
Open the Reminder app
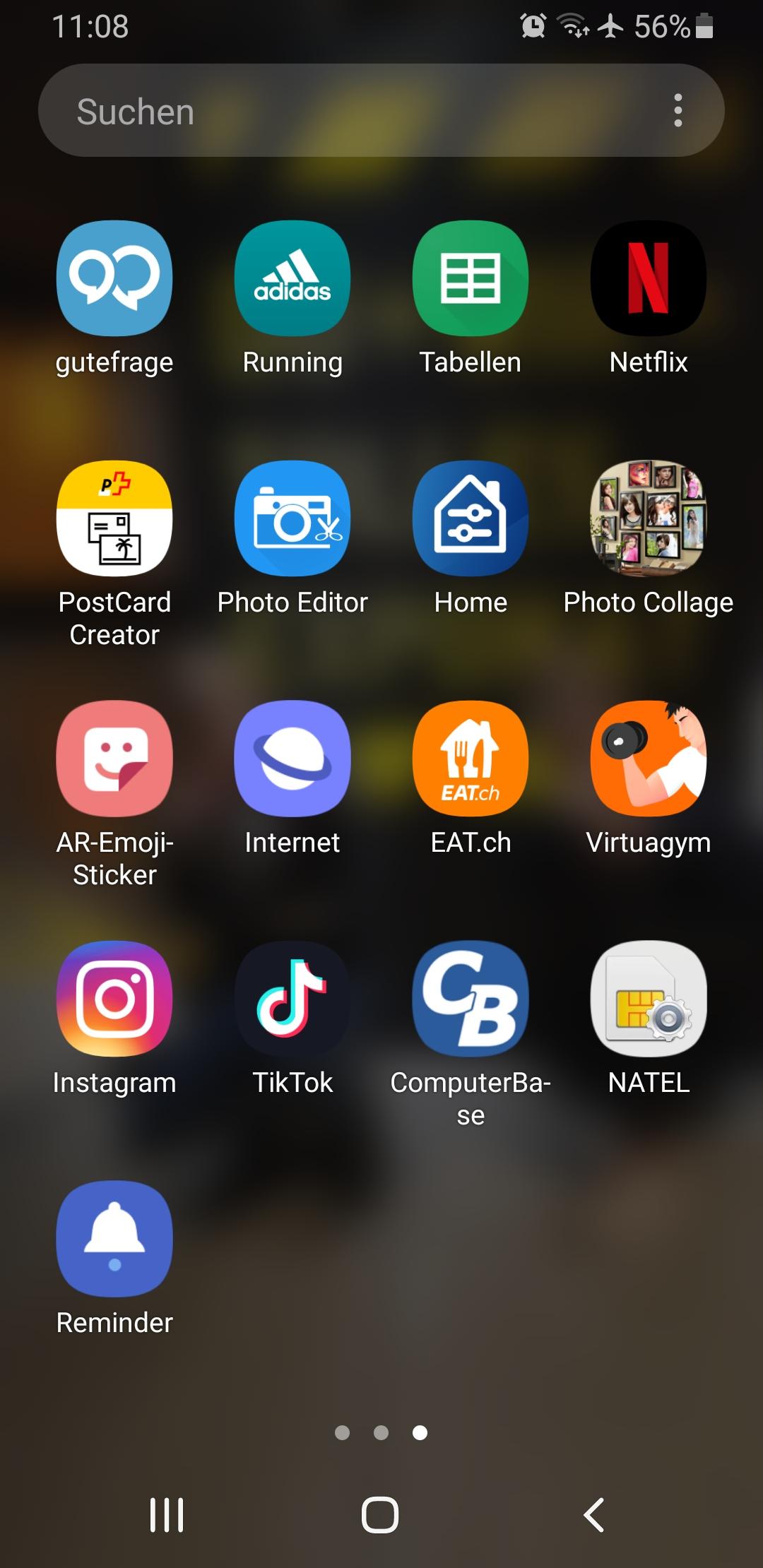coord(114,1239)
